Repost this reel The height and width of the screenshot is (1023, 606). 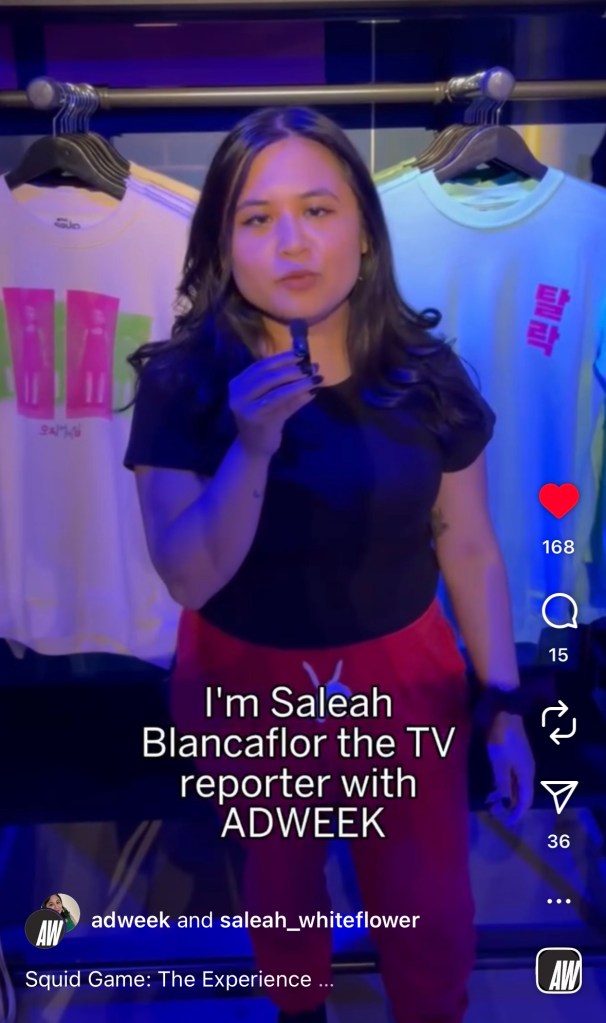[559, 721]
